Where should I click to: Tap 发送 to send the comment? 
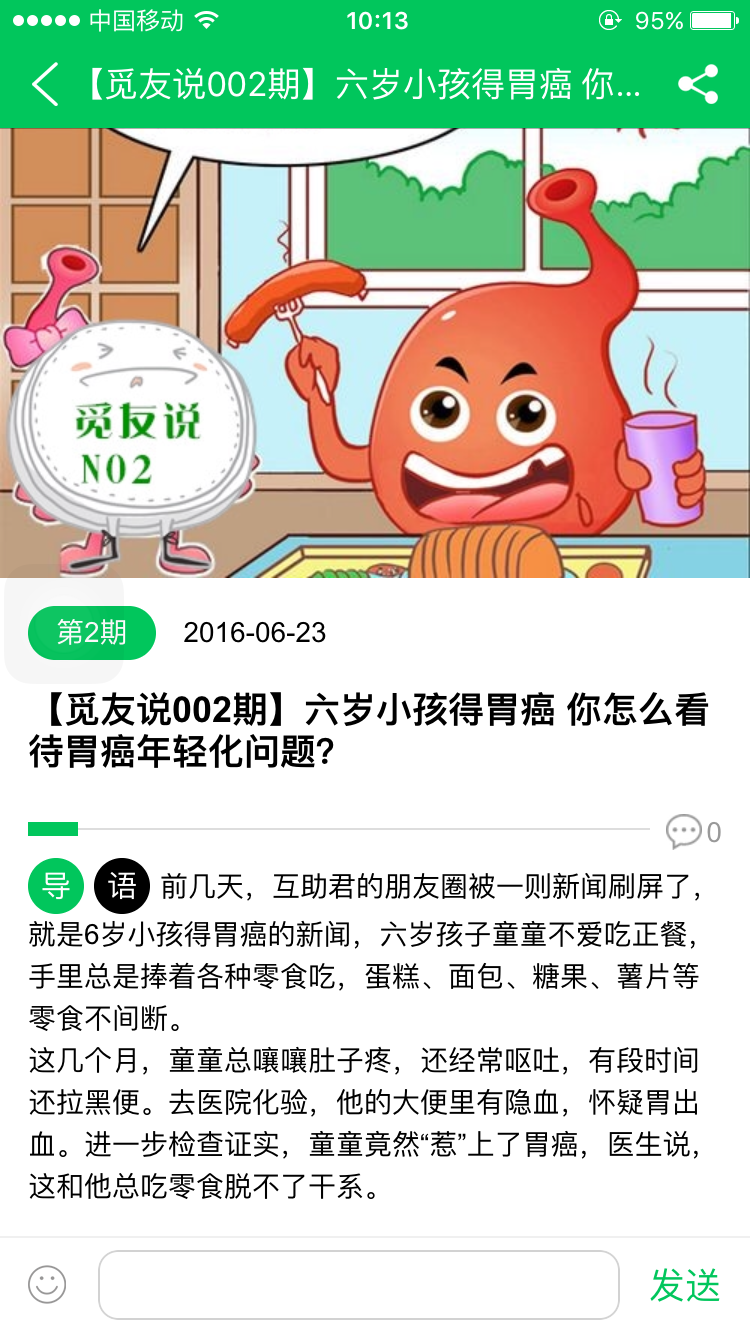click(685, 1285)
